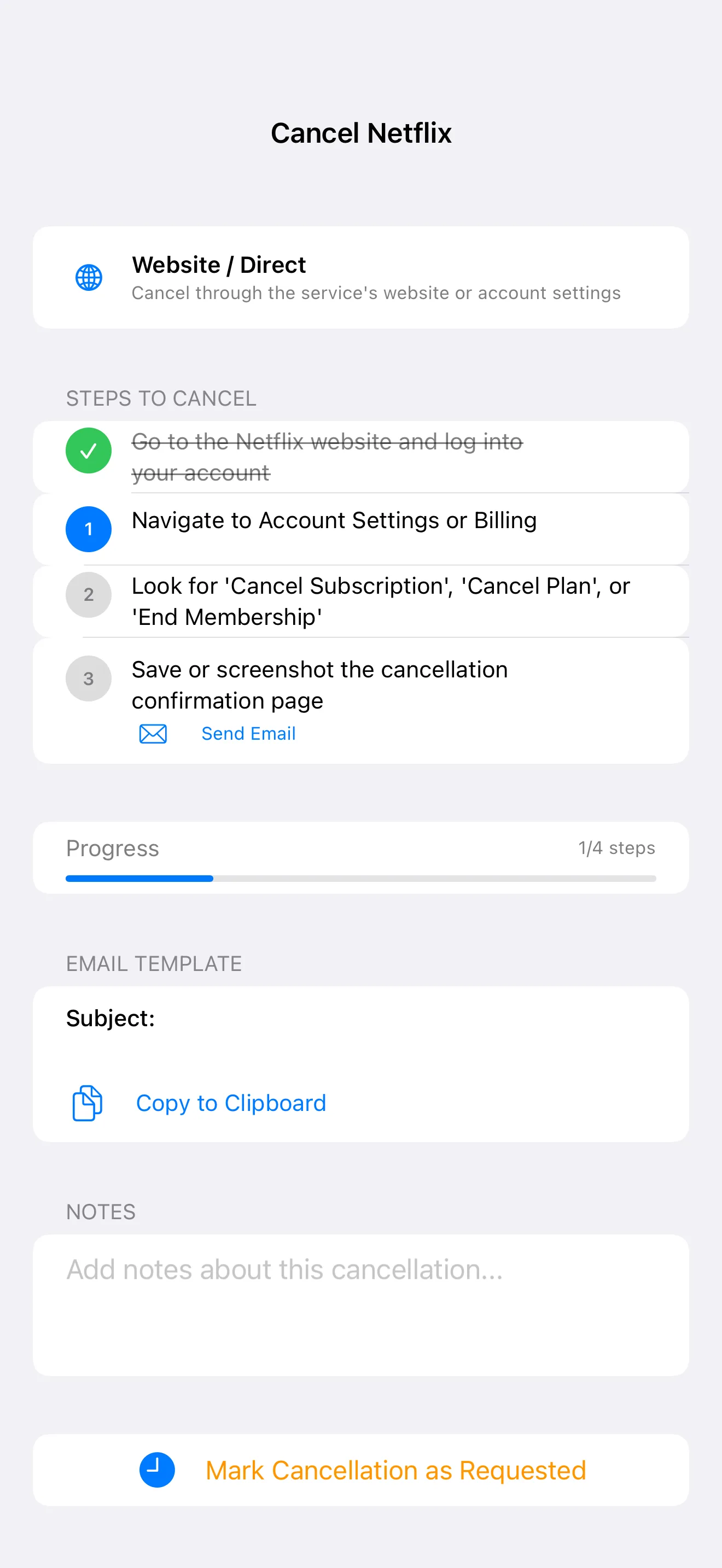
Task: Check off the 'Cancel Subscription' lookup step
Action: tap(381, 601)
